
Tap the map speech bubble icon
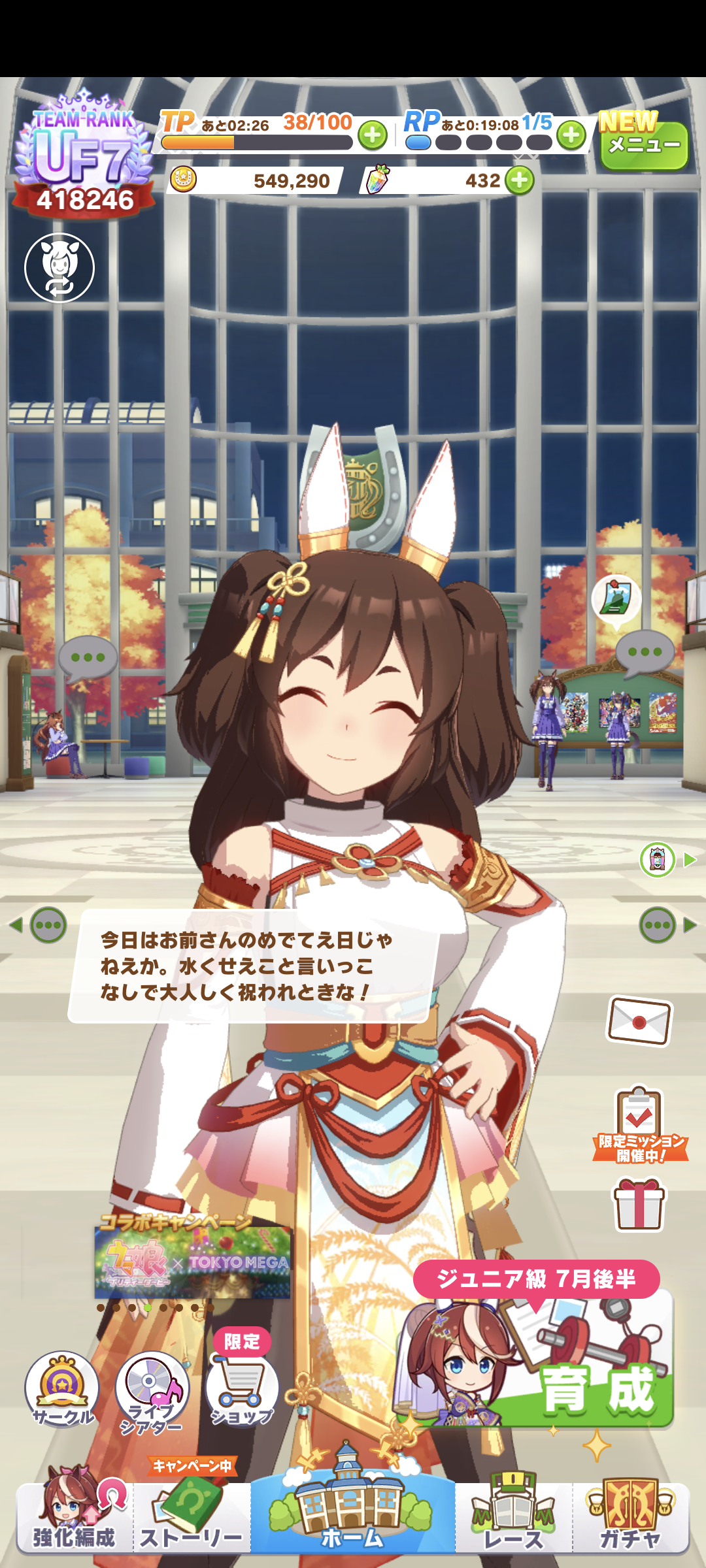click(x=616, y=598)
